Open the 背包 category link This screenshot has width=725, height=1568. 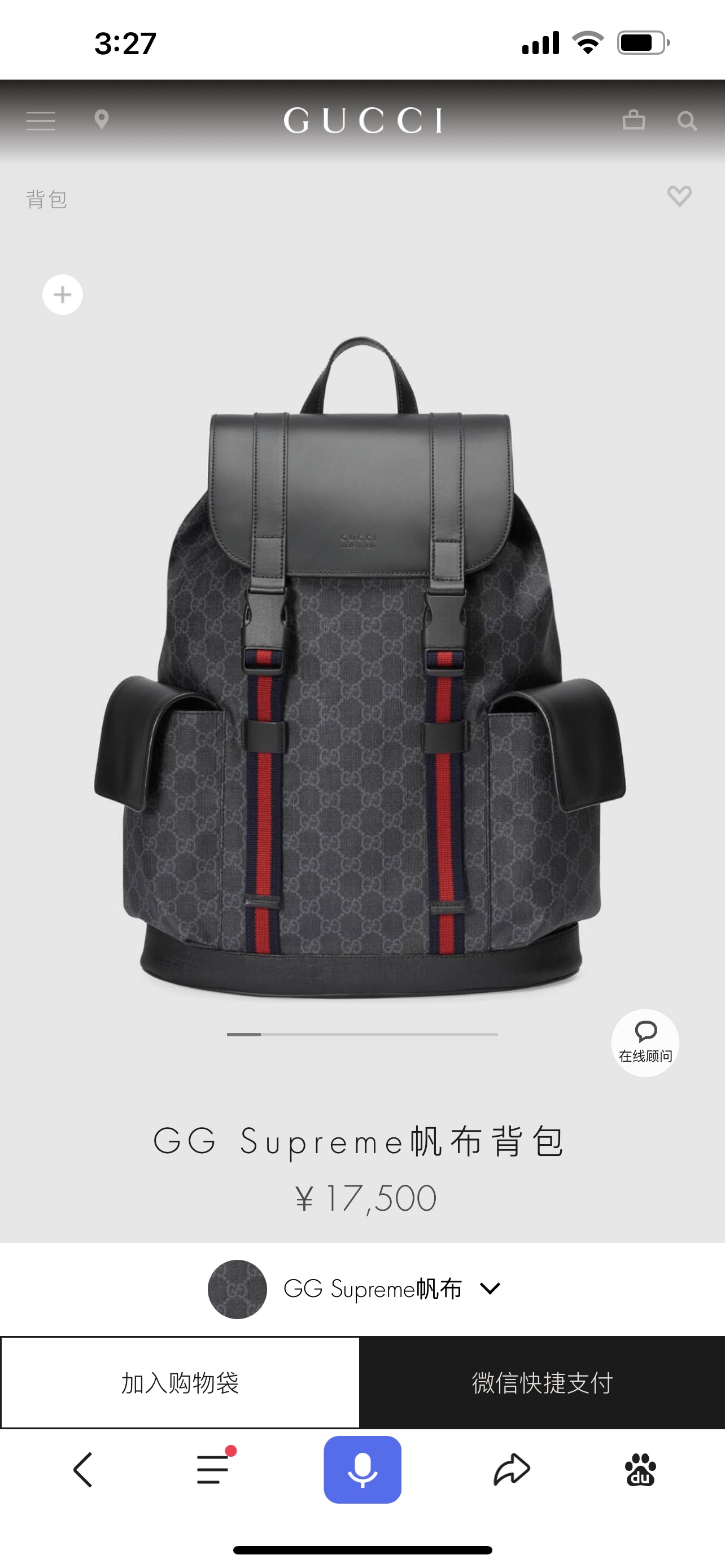[x=46, y=199]
